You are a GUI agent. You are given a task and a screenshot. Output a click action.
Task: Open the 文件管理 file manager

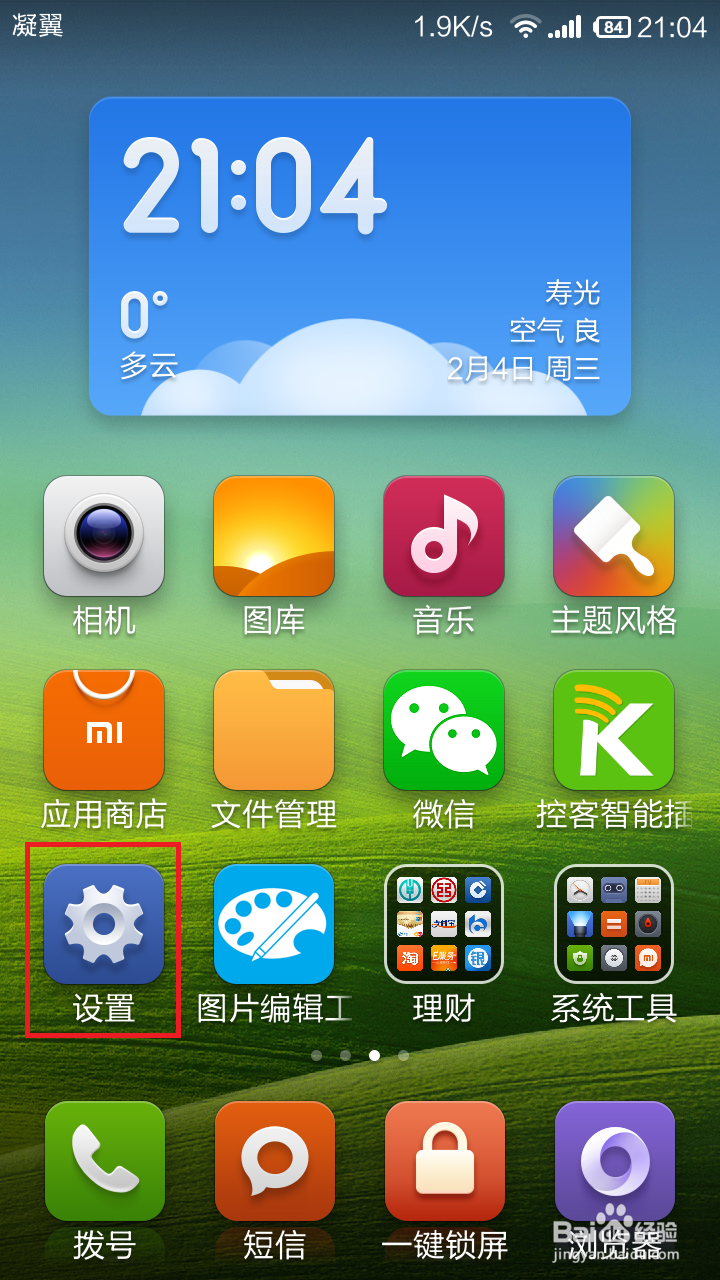(273, 730)
